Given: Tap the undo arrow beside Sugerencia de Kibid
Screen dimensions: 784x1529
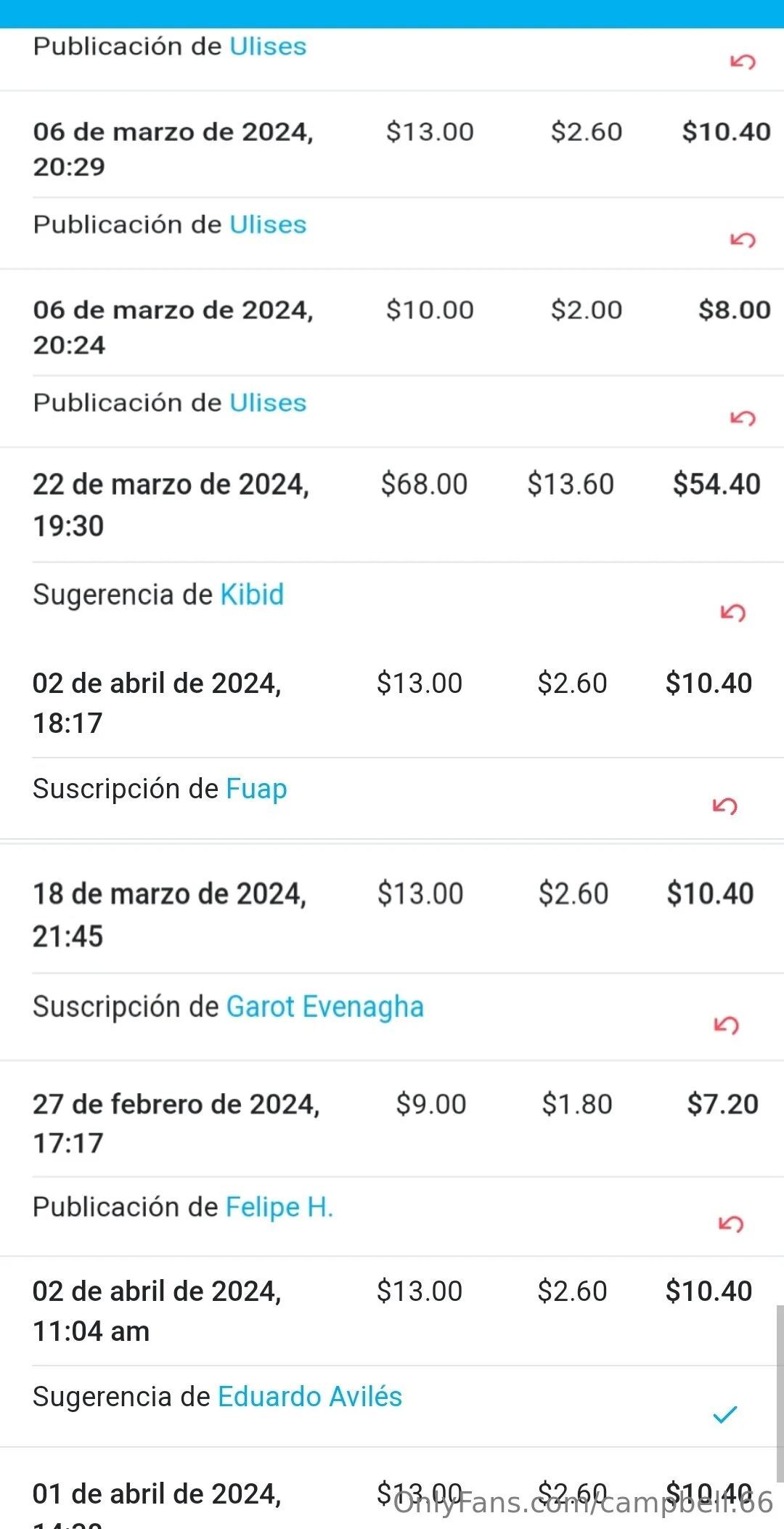Looking at the screenshot, I should (733, 613).
